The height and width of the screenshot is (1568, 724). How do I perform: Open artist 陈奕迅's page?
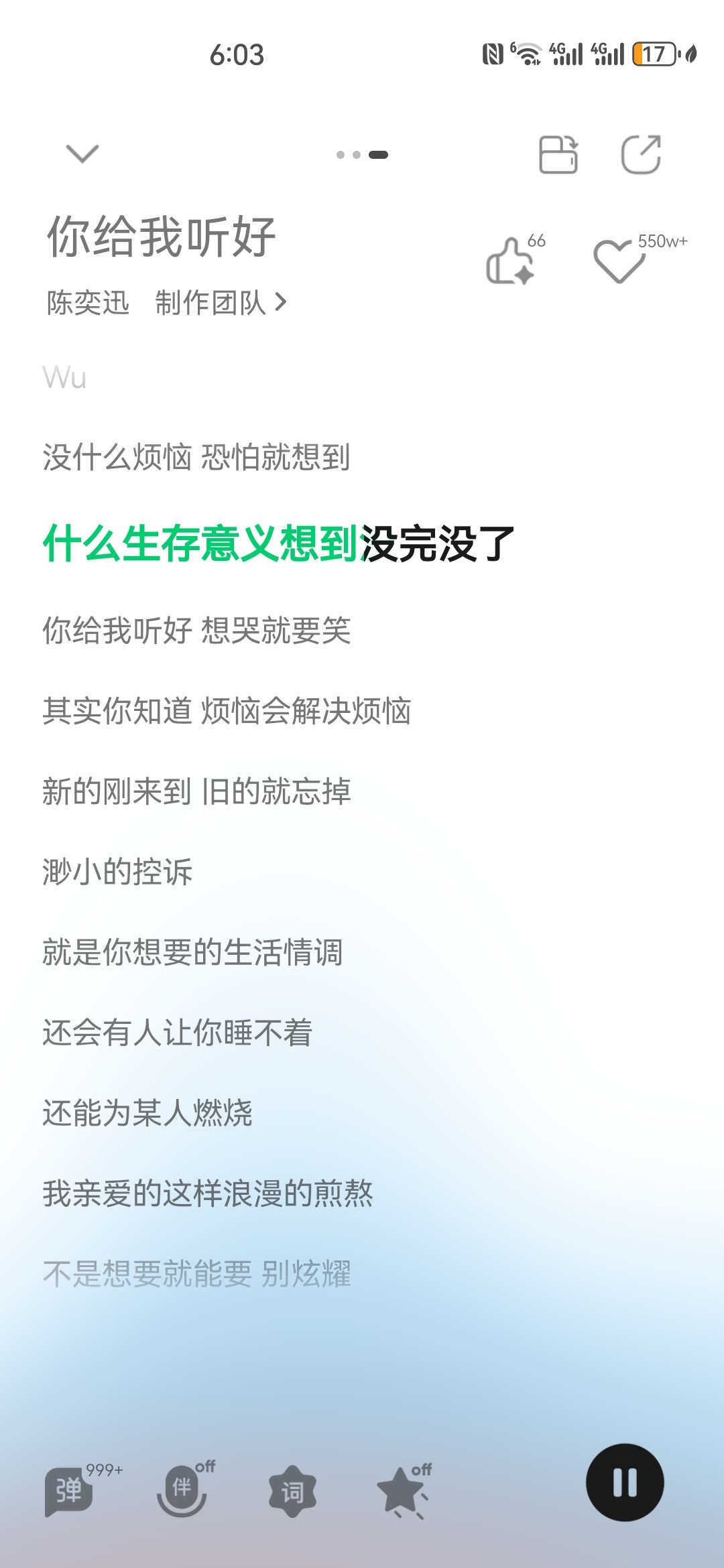88,303
